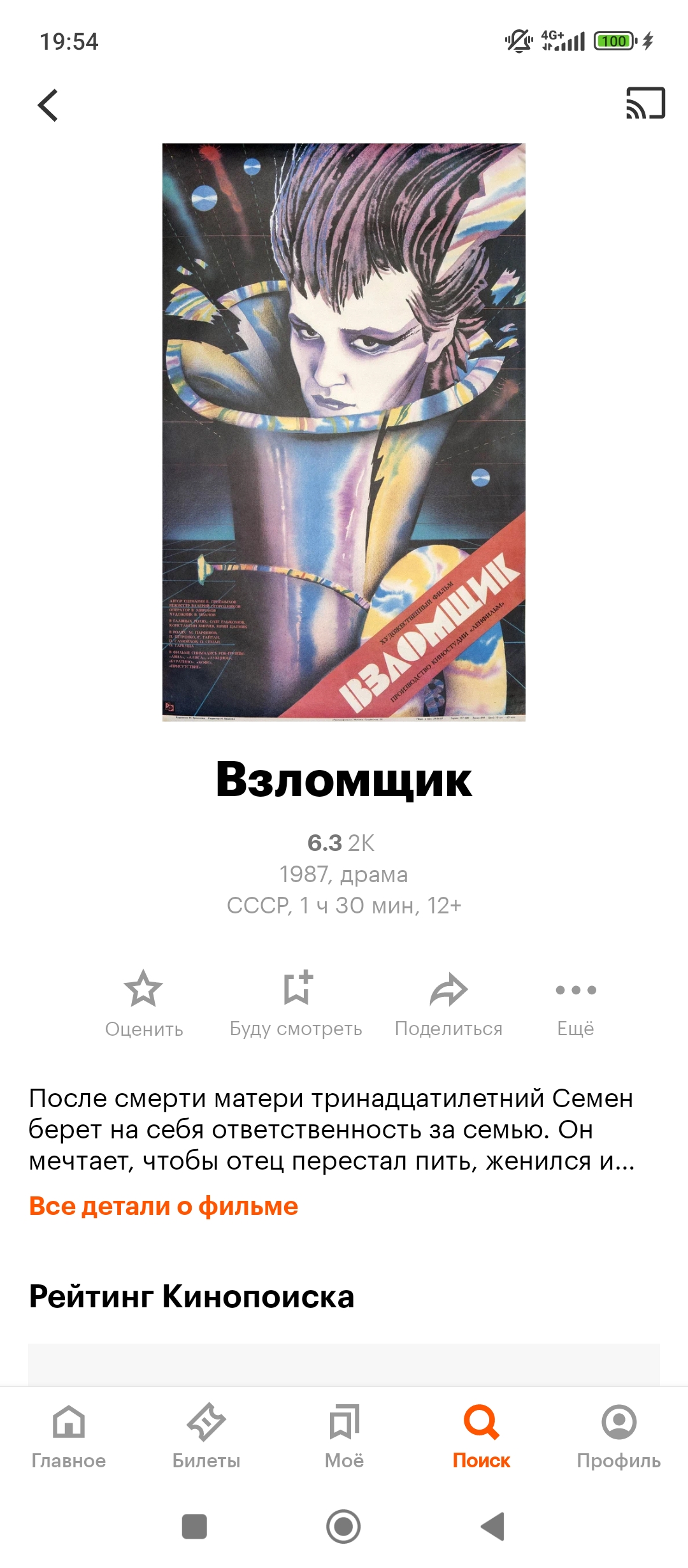Tap the system home button
The height and width of the screenshot is (1568, 688).
[x=343, y=1527]
